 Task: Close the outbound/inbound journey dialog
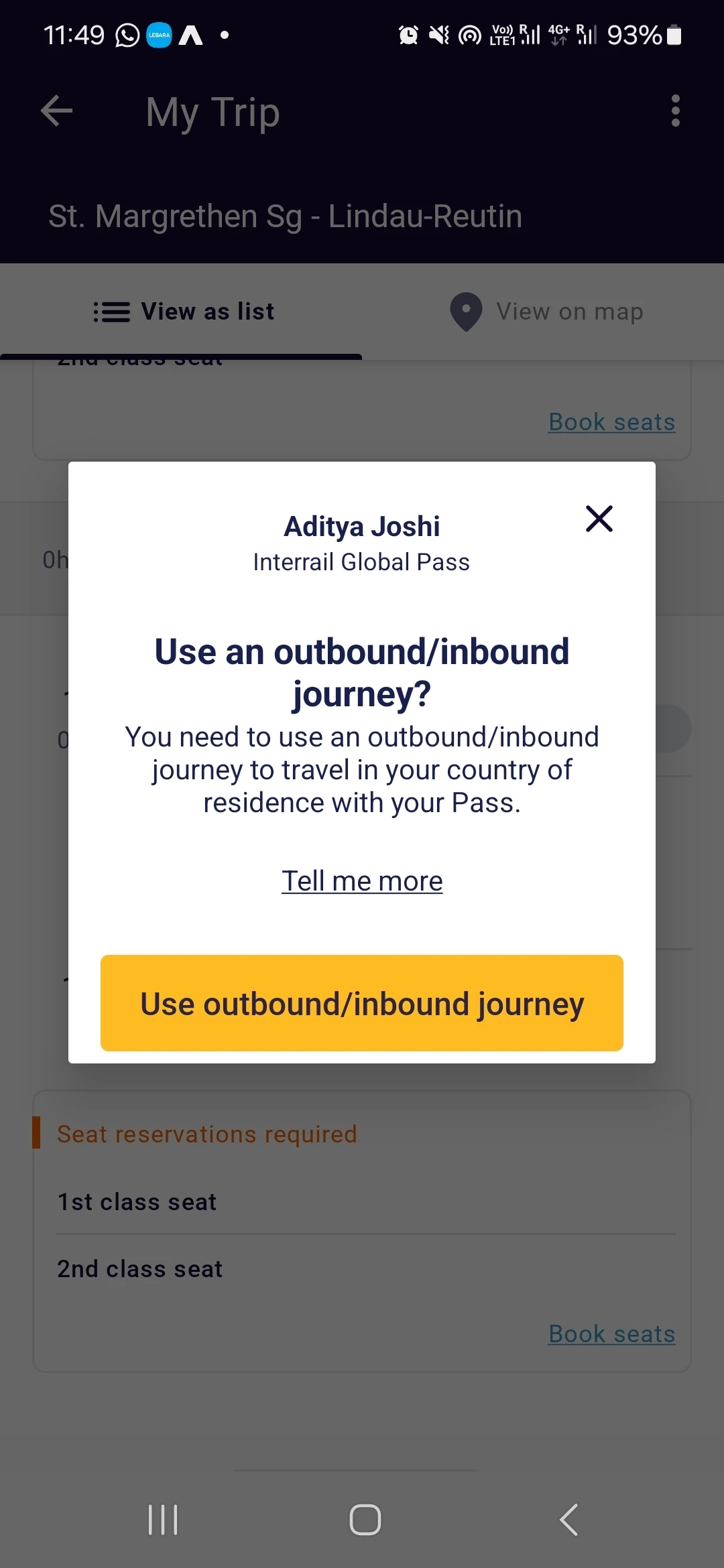(x=599, y=519)
